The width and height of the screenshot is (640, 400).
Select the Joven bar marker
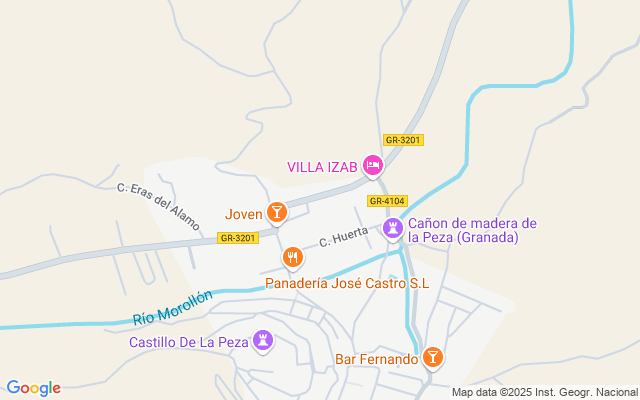[x=276, y=212]
